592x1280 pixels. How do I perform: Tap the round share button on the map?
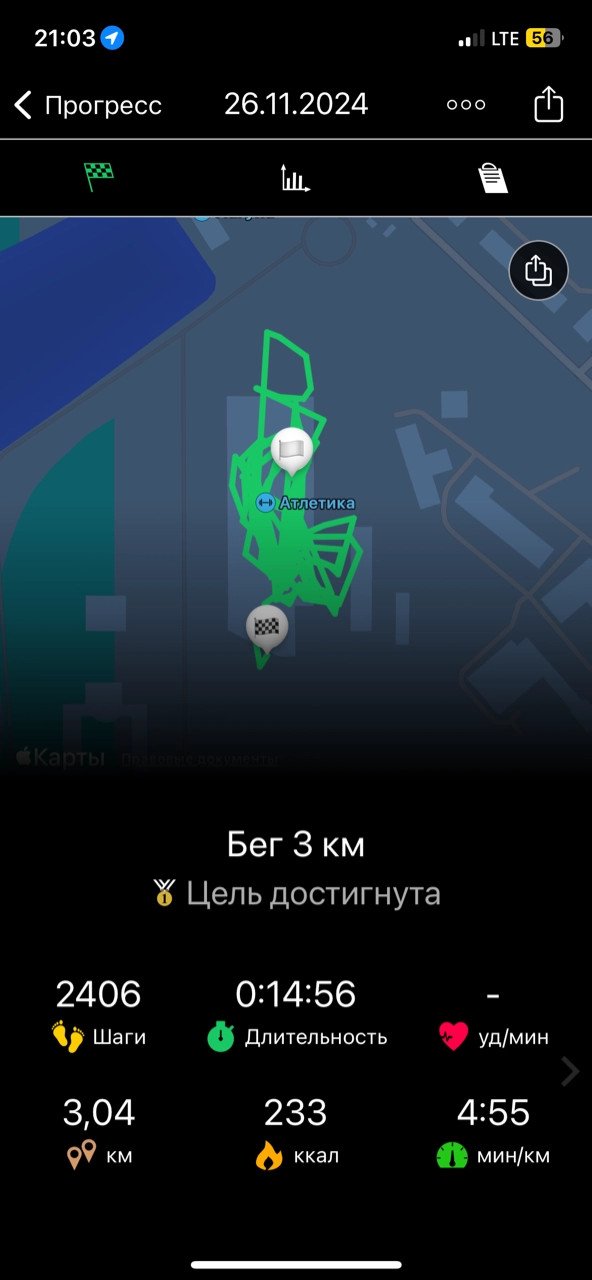(538, 270)
